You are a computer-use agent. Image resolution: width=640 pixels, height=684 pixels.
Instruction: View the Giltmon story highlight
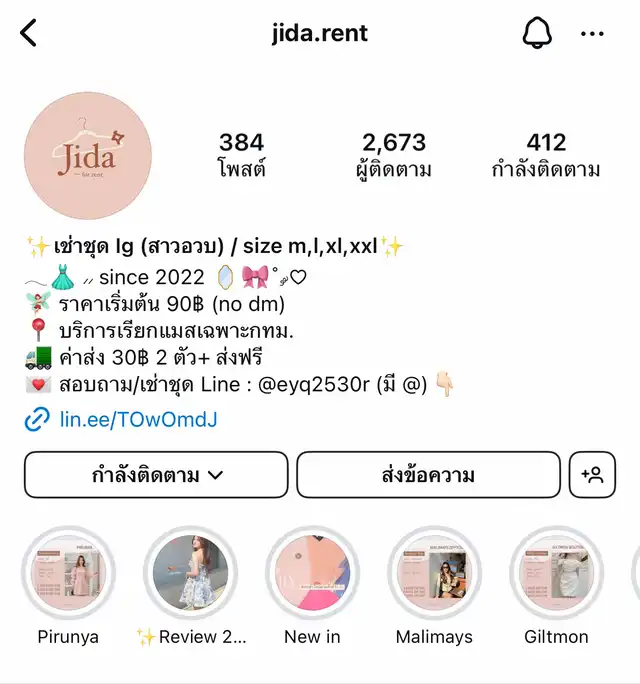[556, 575]
